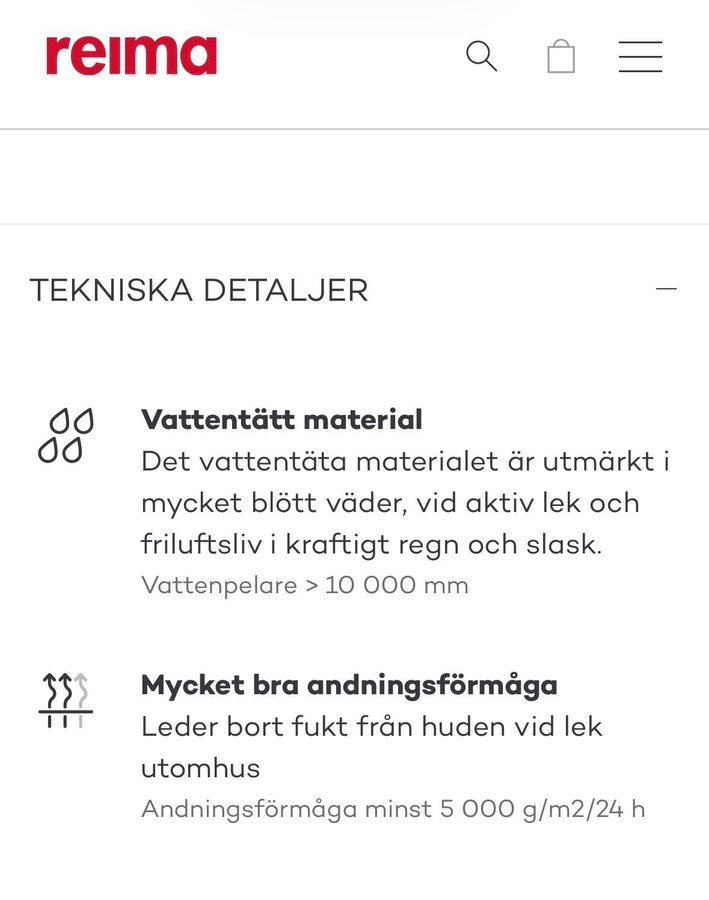Go to Reima home via logo
This screenshot has height=900, width=709.
click(131, 55)
